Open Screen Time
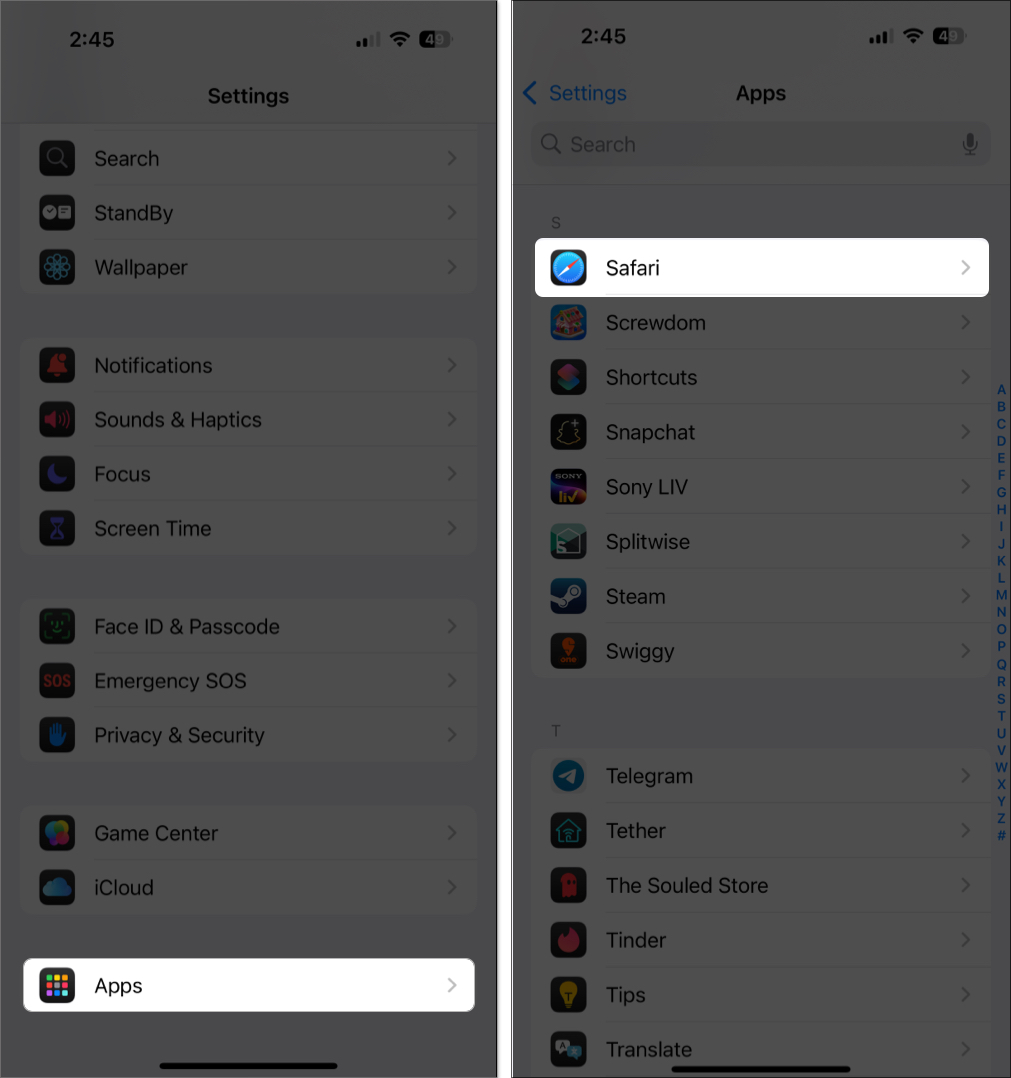Viewport: 1011px width, 1078px height. point(248,528)
